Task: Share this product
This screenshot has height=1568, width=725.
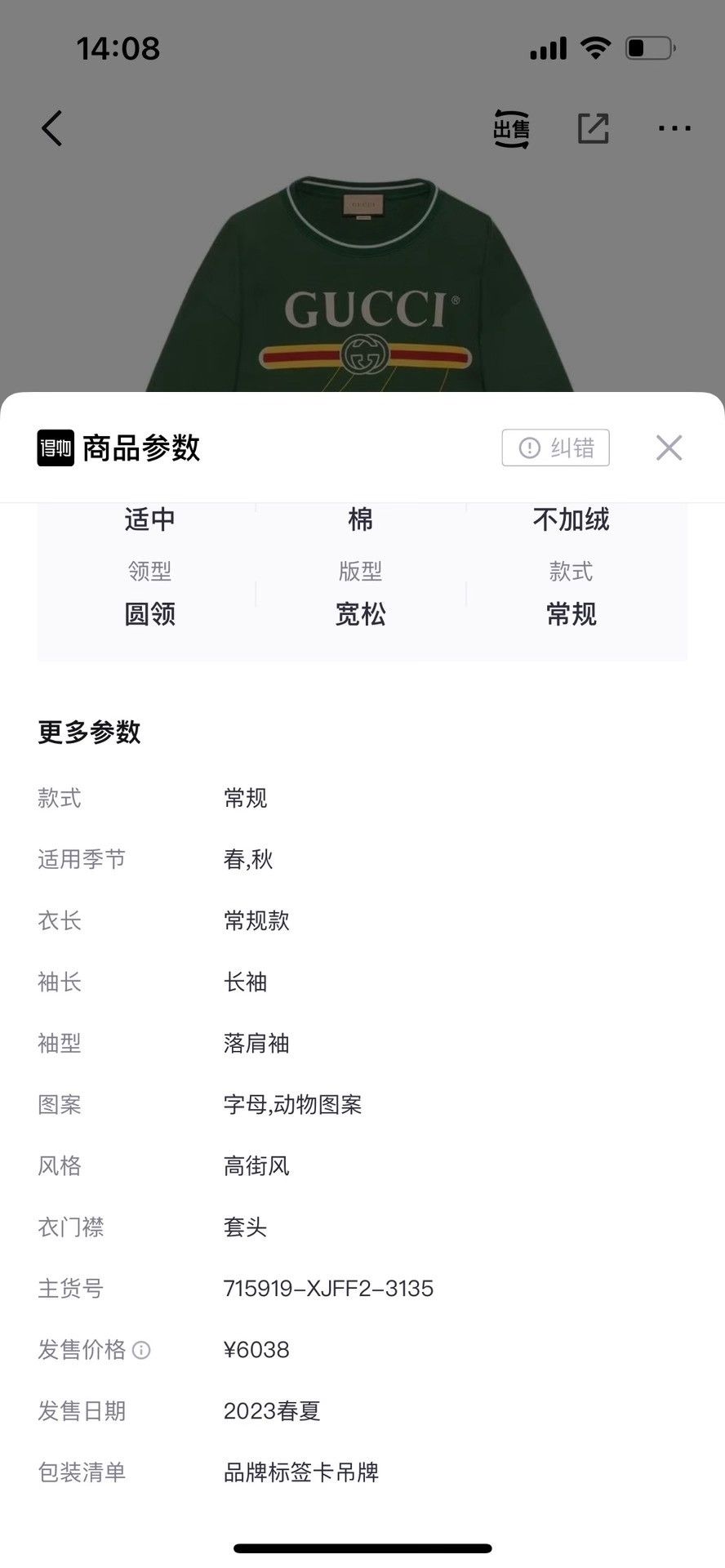Action: pyautogui.click(x=594, y=129)
